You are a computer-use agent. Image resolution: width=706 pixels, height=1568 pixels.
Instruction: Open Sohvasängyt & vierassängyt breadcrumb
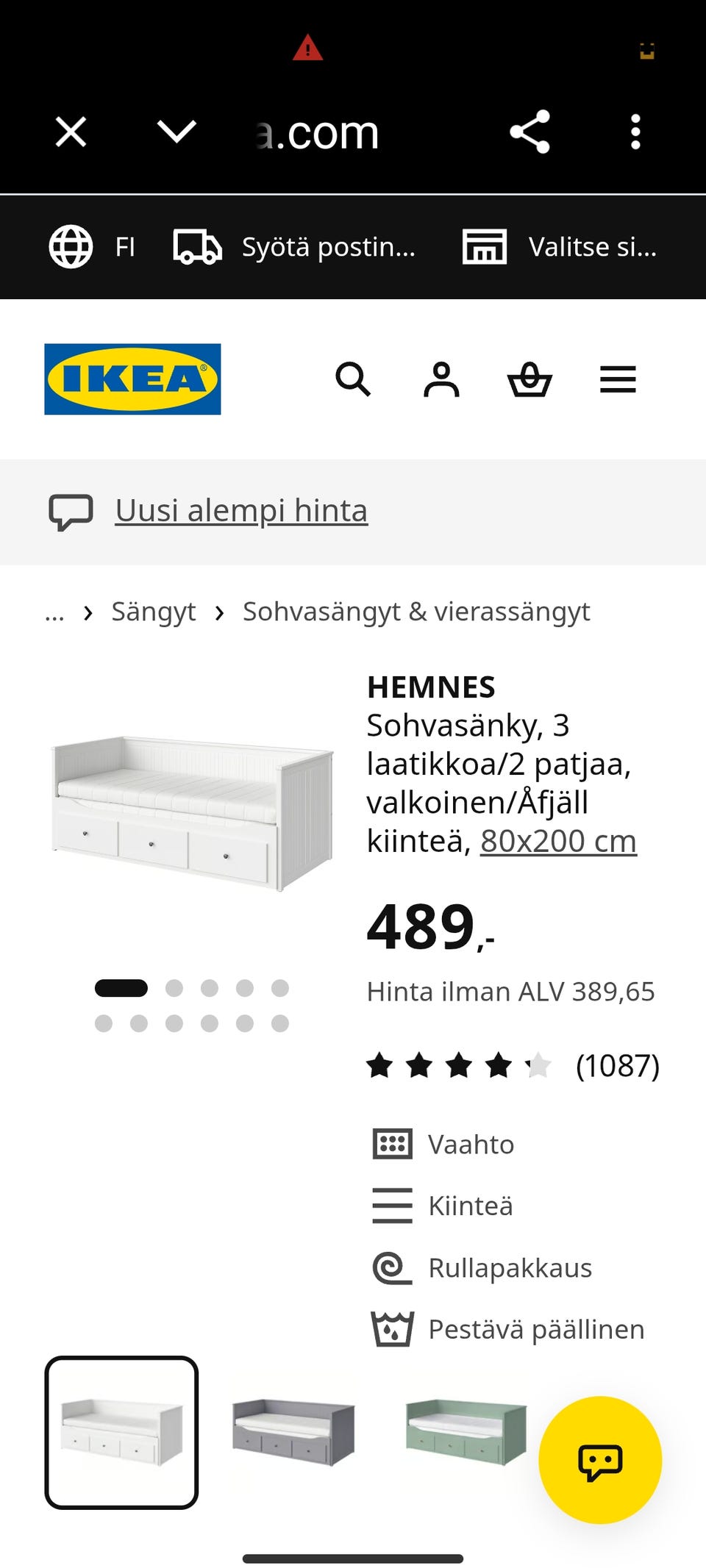coord(416,612)
